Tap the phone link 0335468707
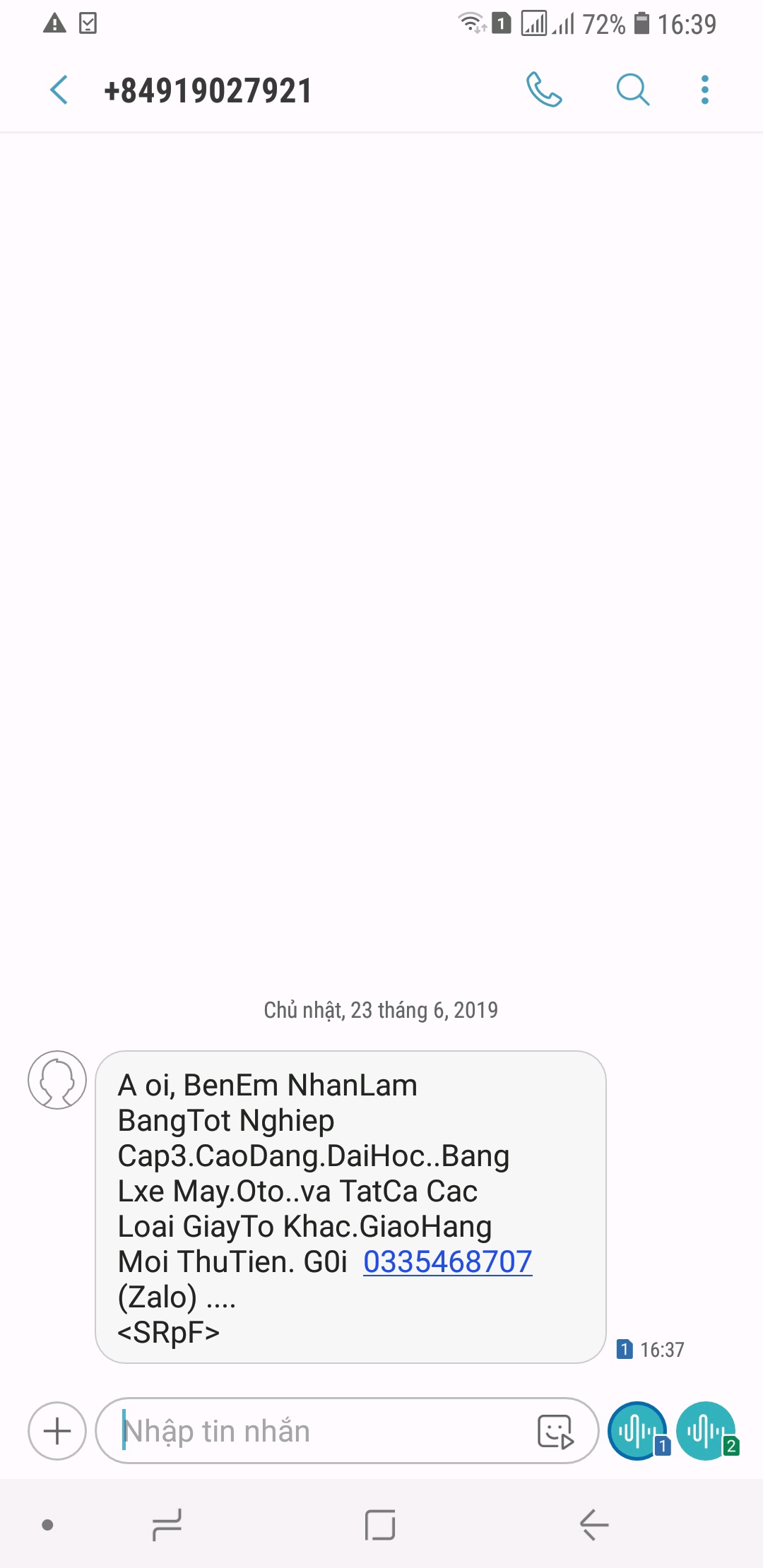 coord(447,1261)
